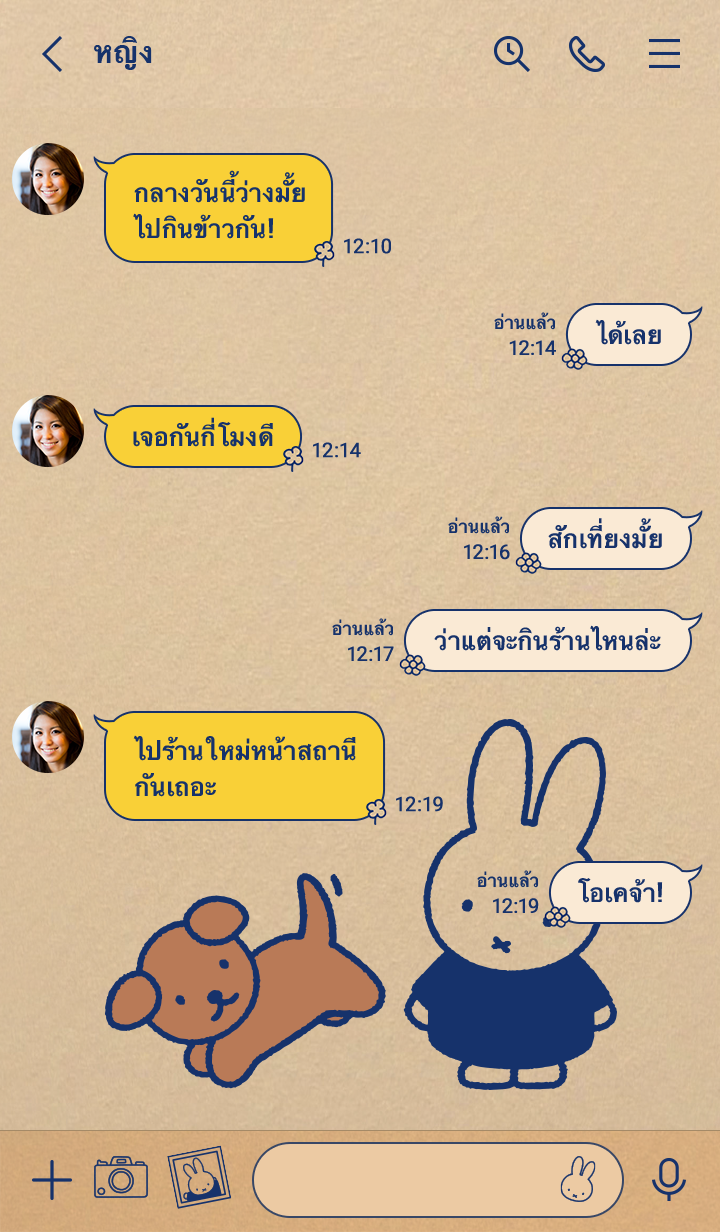Open chat history search icon

511,54
